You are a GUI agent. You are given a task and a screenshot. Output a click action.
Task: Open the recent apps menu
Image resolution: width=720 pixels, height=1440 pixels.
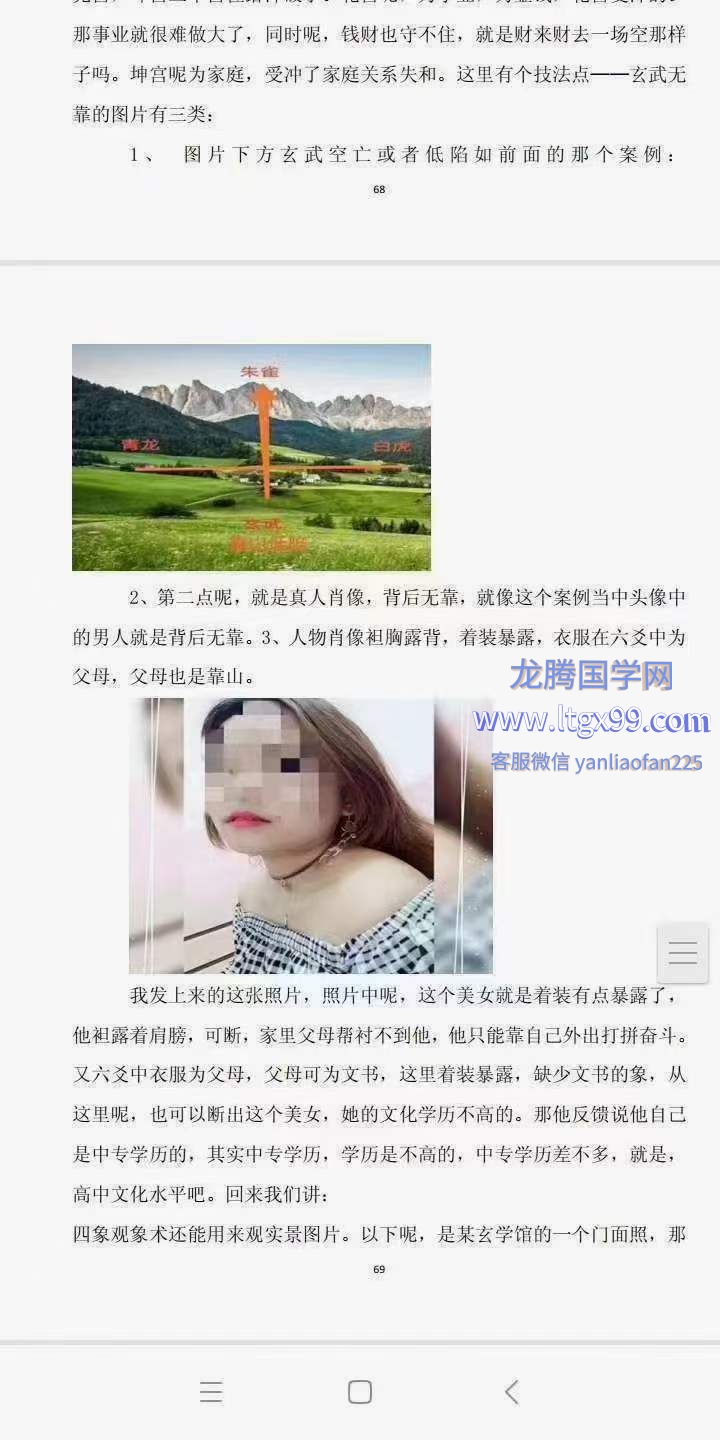211,1392
